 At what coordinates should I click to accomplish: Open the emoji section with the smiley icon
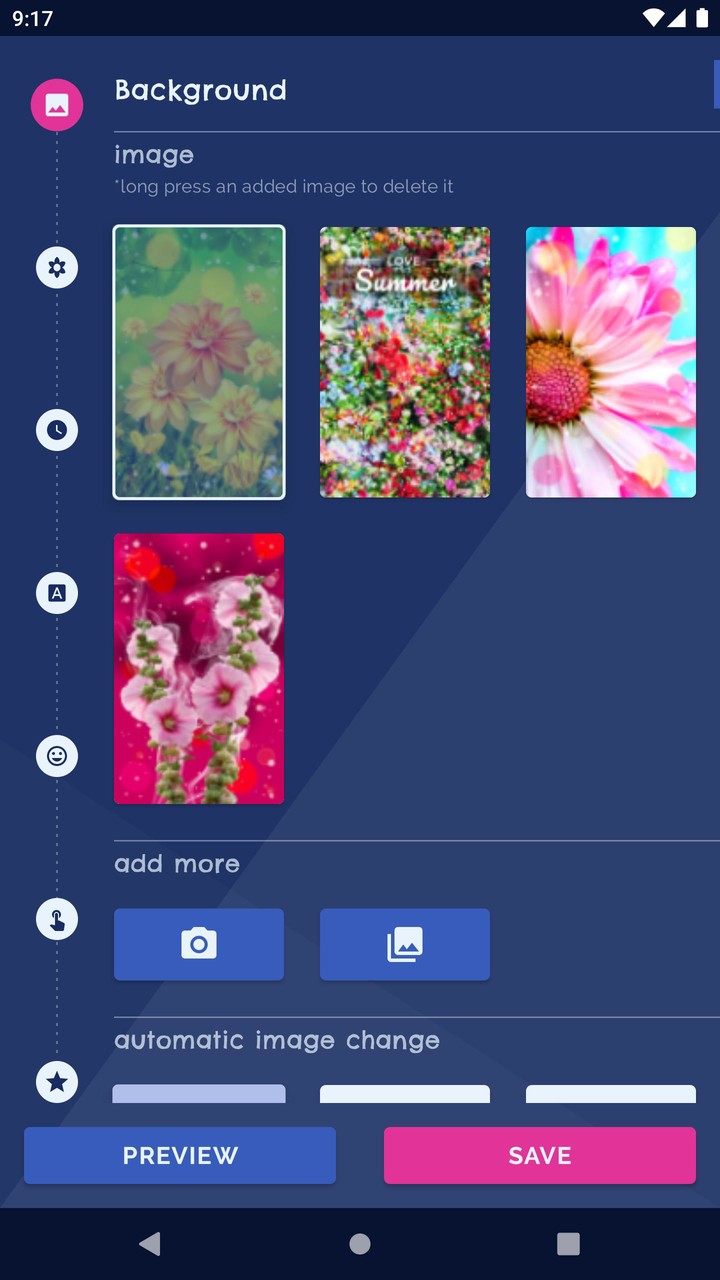(x=57, y=756)
